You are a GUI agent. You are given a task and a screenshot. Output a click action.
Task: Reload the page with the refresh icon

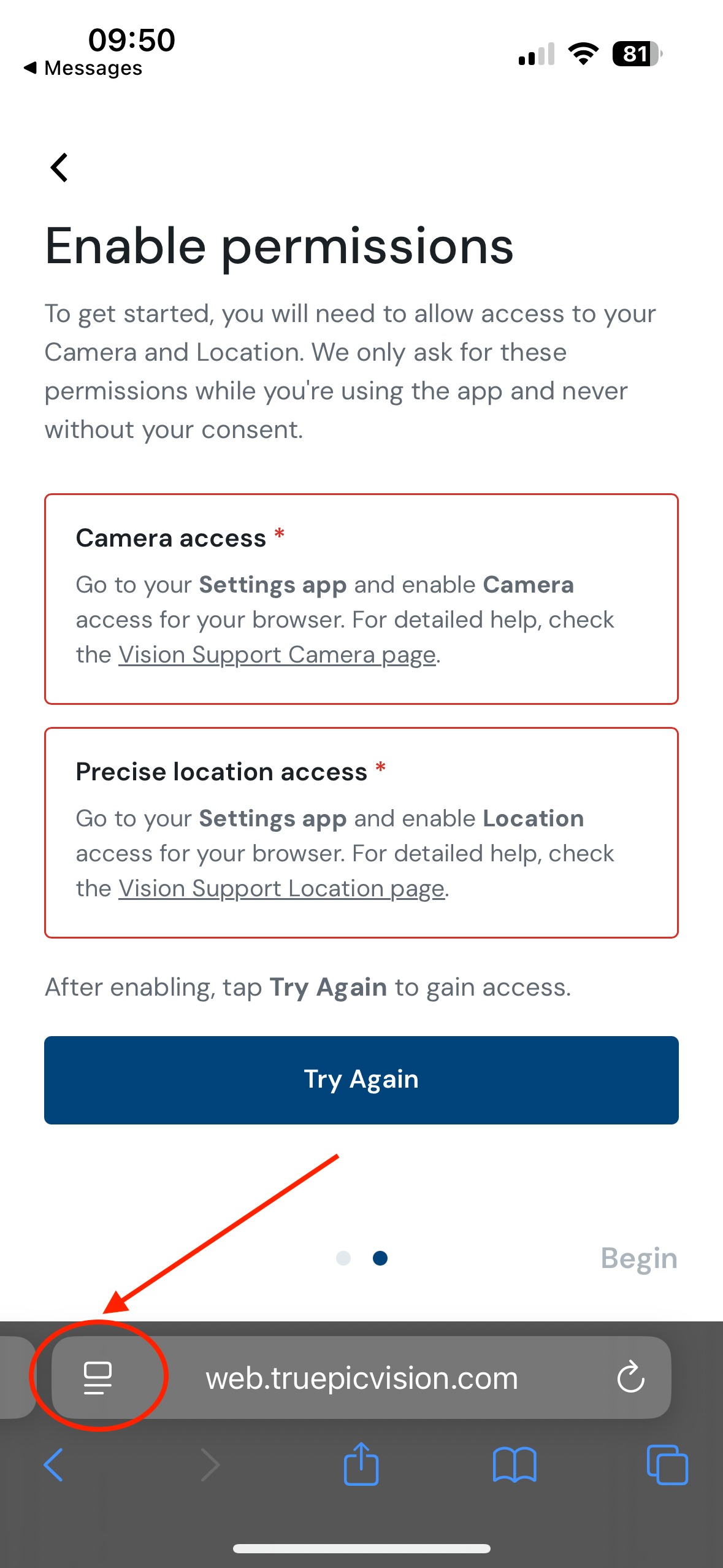[x=630, y=1378]
